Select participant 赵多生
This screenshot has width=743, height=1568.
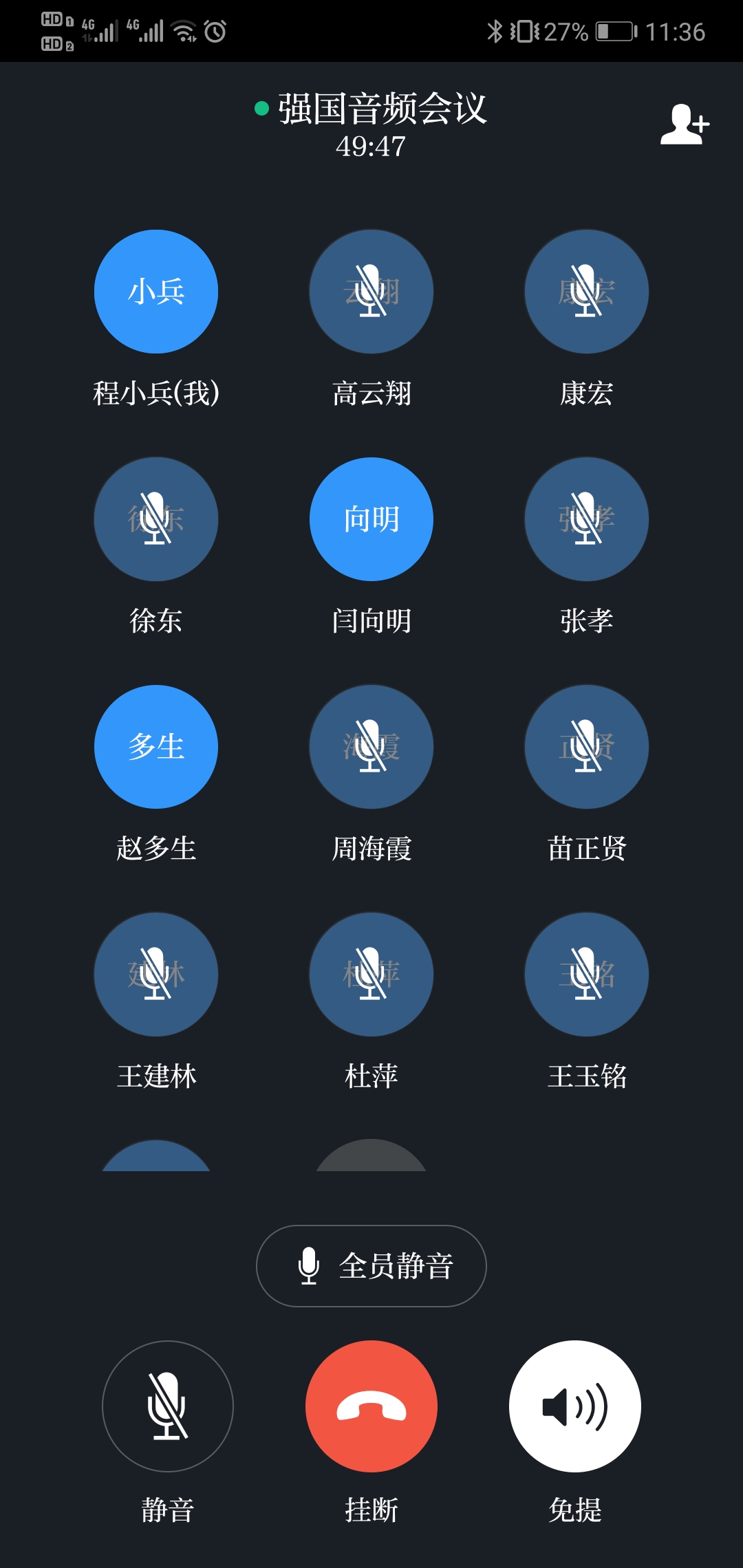tap(156, 747)
